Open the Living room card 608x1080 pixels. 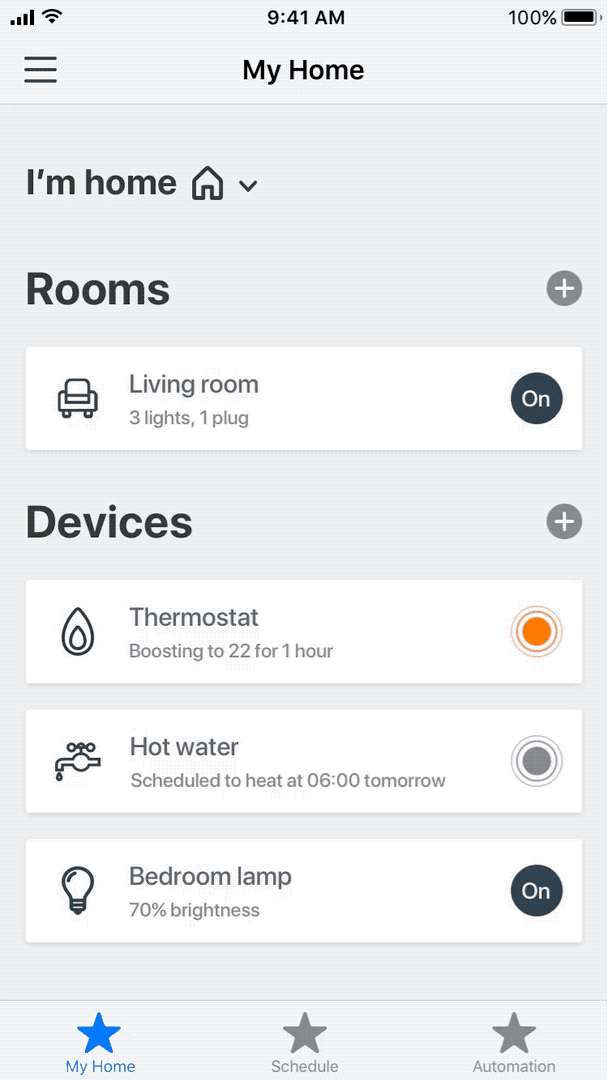click(304, 399)
